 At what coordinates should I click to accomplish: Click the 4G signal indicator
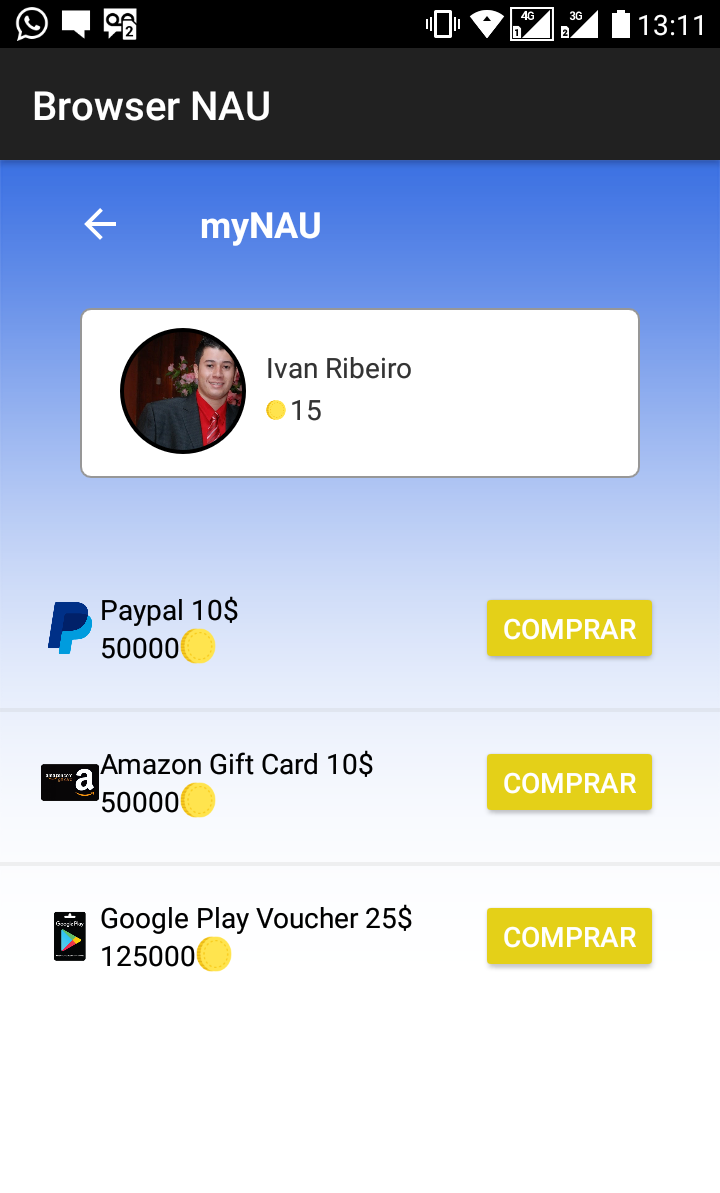coord(534,24)
